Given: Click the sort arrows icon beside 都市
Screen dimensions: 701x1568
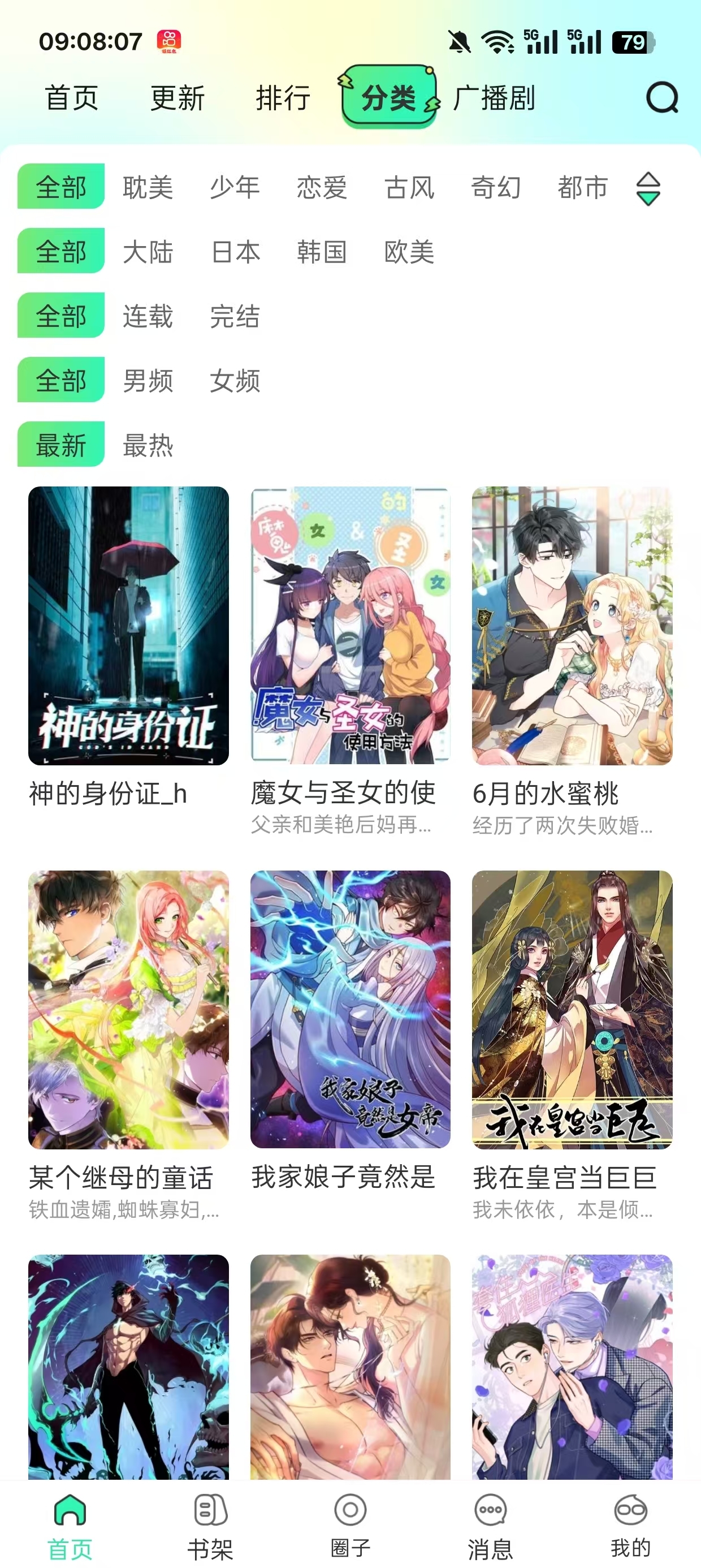Looking at the screenshot, I should (648, 190).
